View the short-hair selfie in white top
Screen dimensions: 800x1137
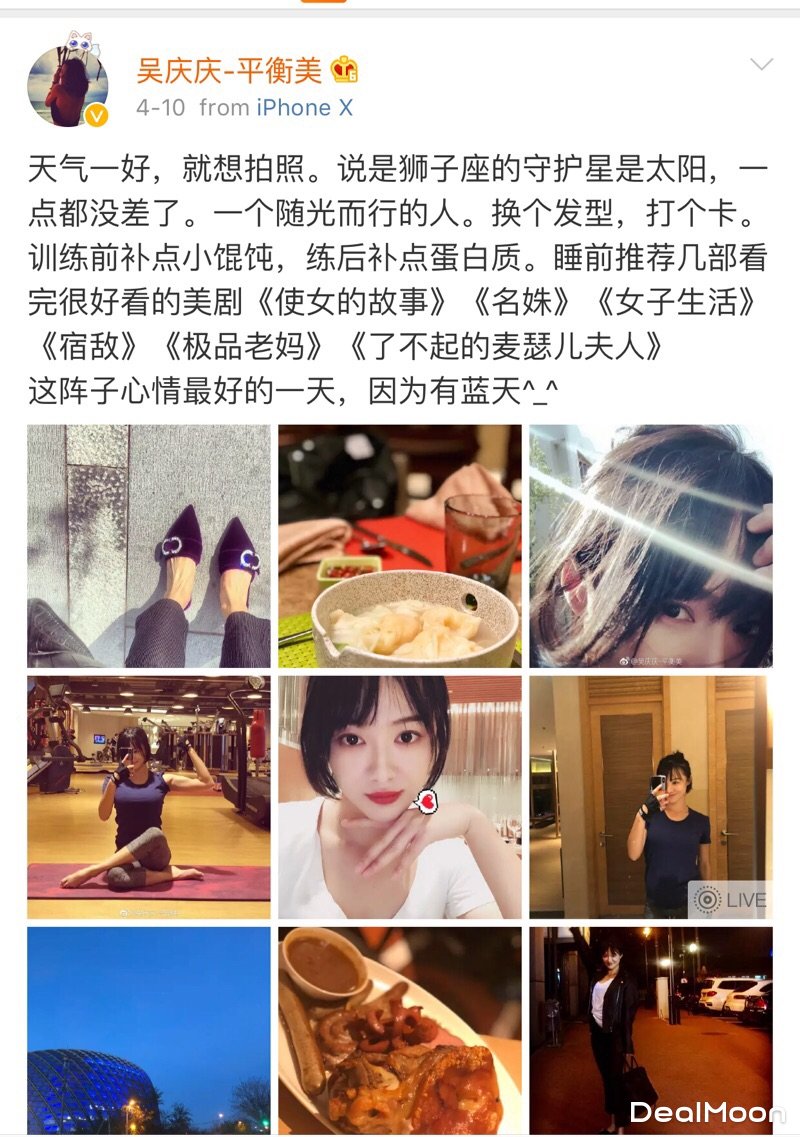pyautogui.click(x=400, y=797)
